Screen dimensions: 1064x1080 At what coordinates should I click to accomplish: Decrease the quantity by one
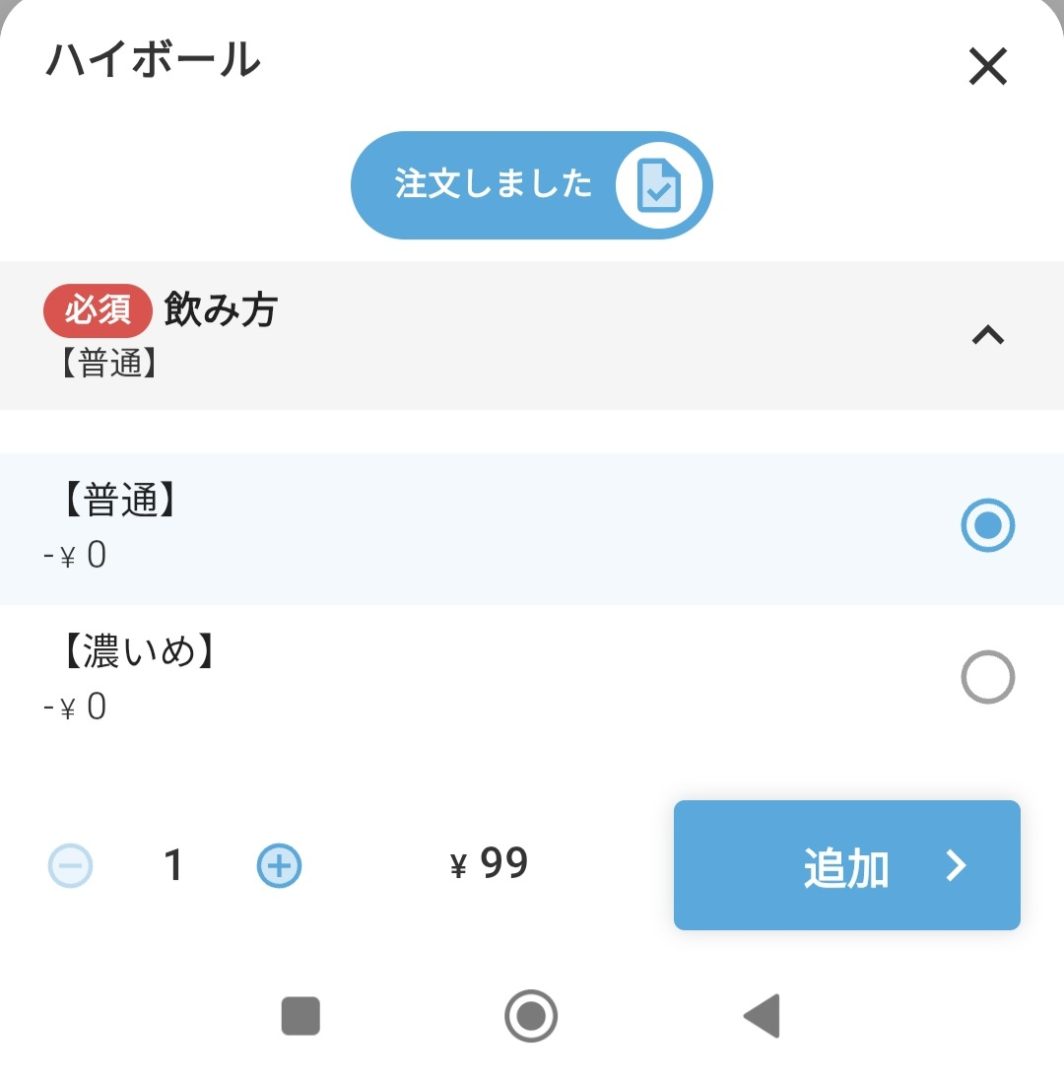(x=71, y=866)
